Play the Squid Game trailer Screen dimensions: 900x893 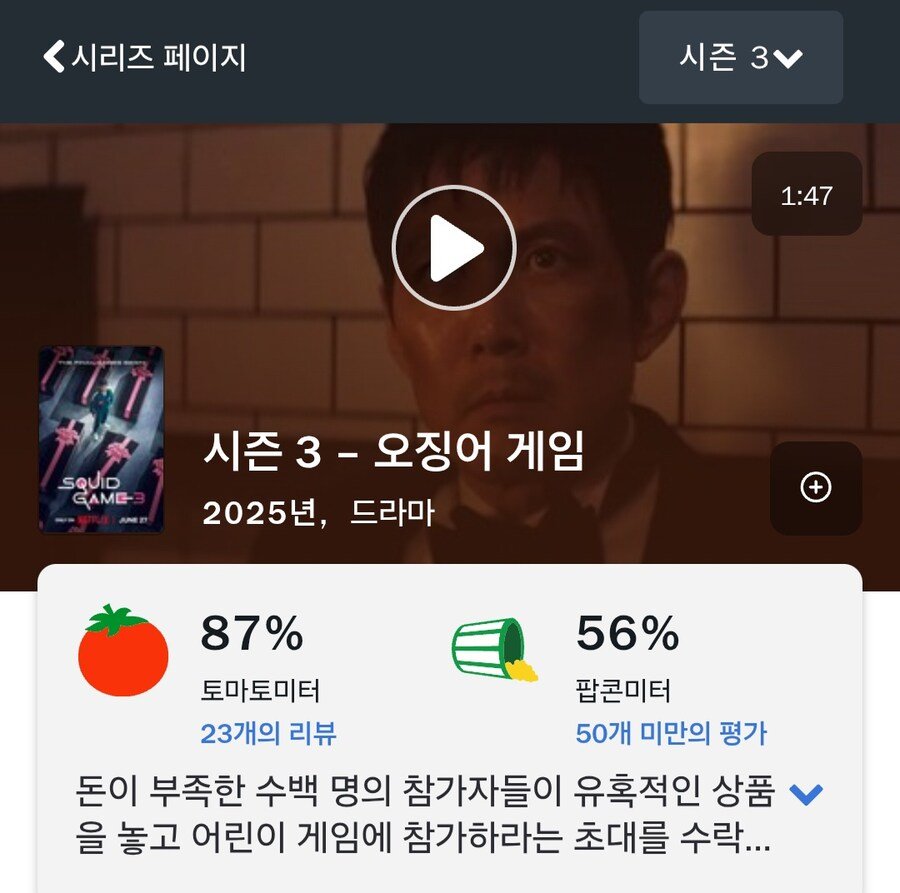453,247
